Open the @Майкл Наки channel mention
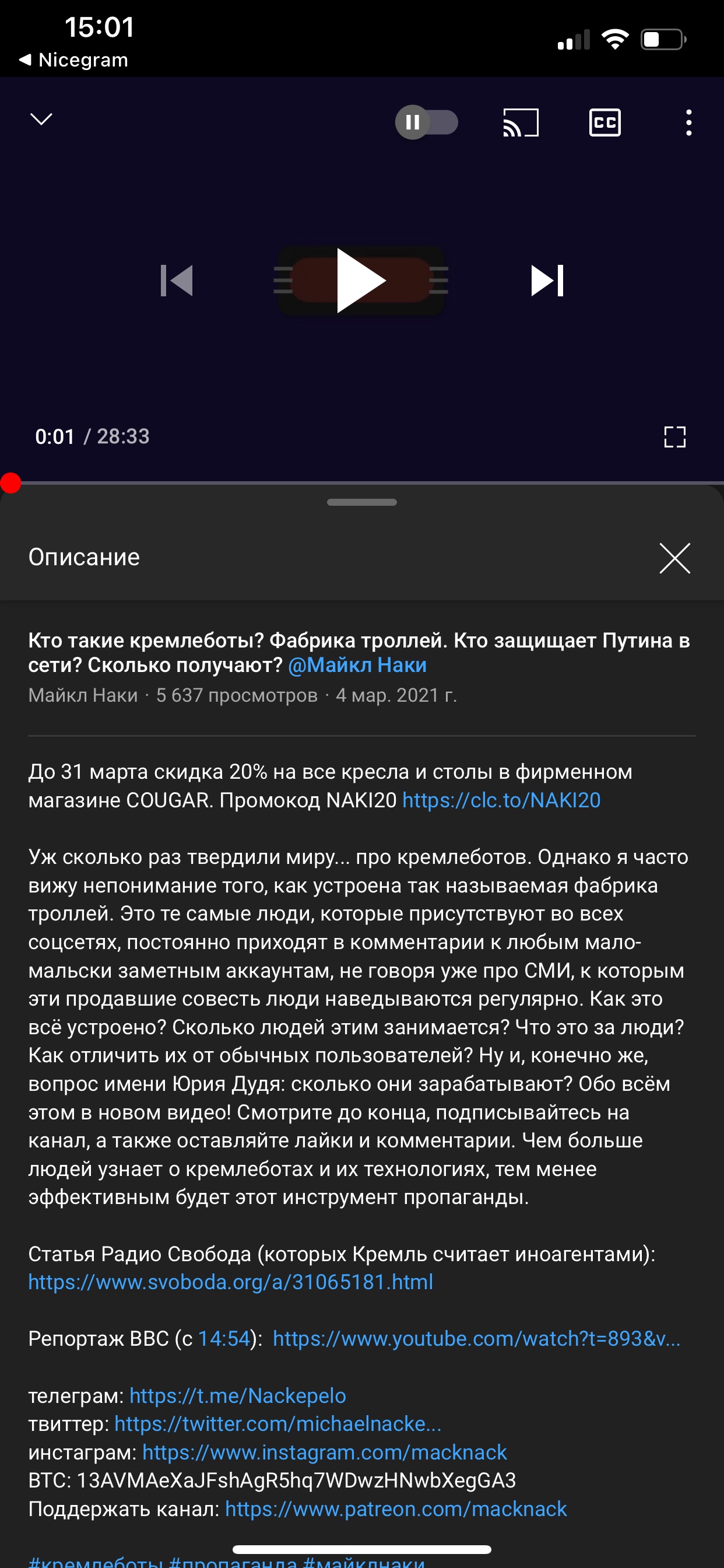 (x=357, y=664)
